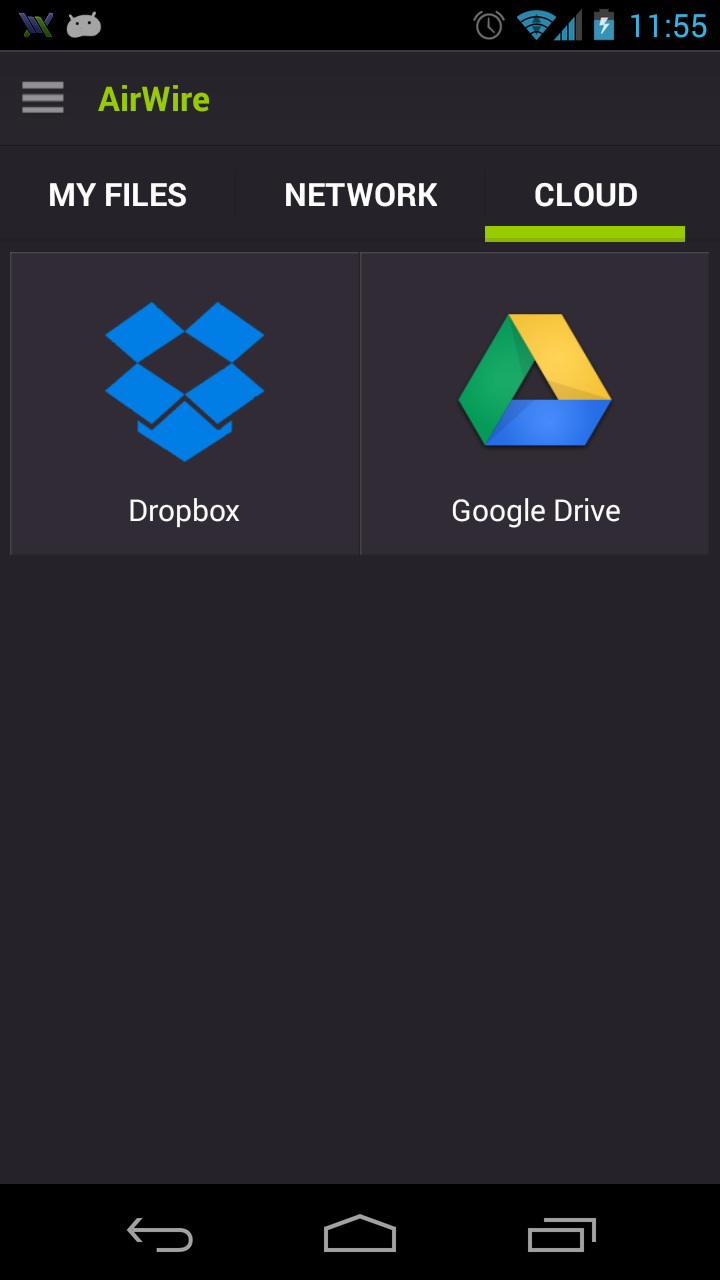Tap the cellular signal status icon

(x=570, y=24)
